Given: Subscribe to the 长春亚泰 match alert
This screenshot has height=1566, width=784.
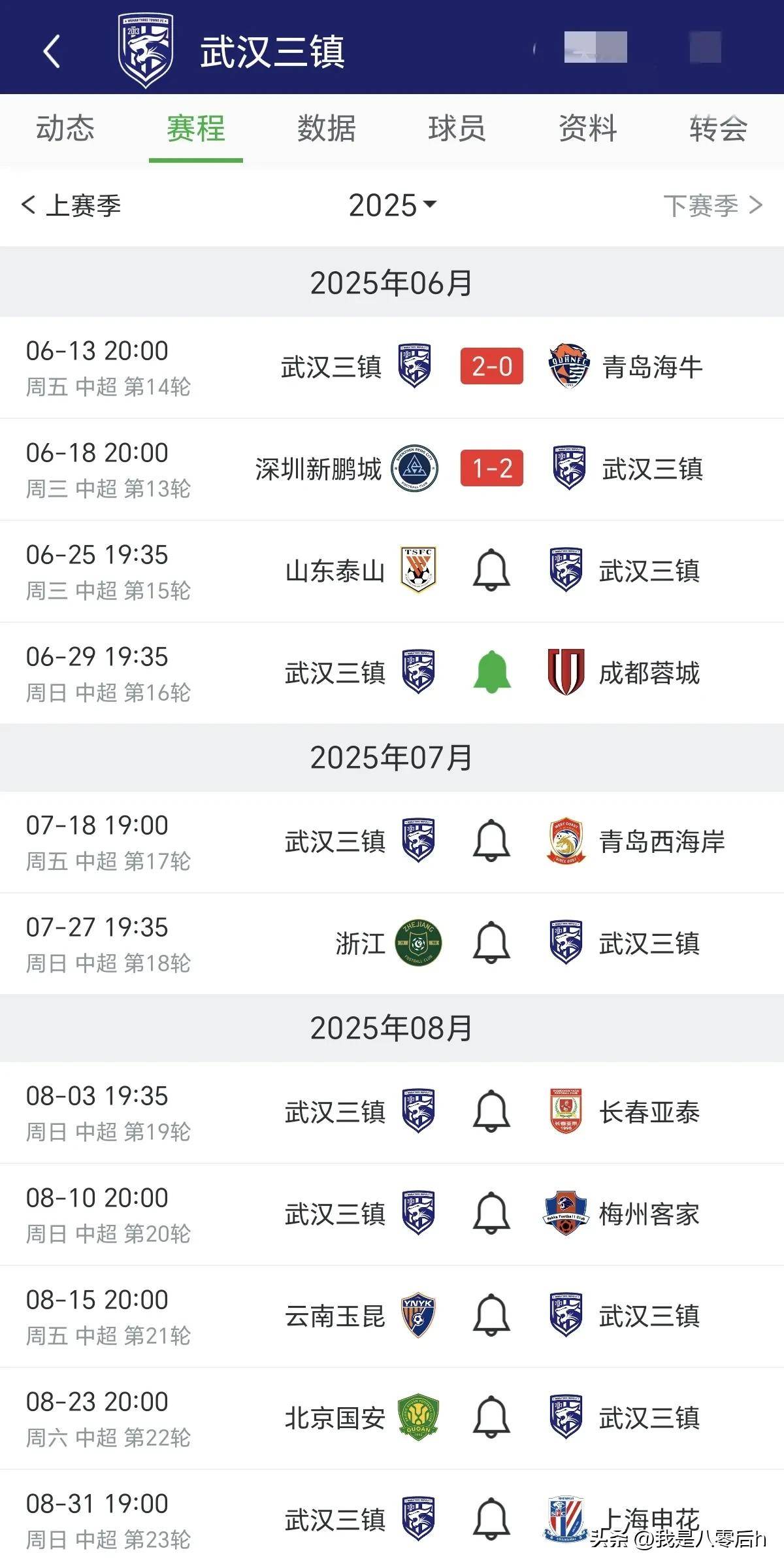Looking at the screenshot, I should pyautogui.click(x=491, y=1112).
